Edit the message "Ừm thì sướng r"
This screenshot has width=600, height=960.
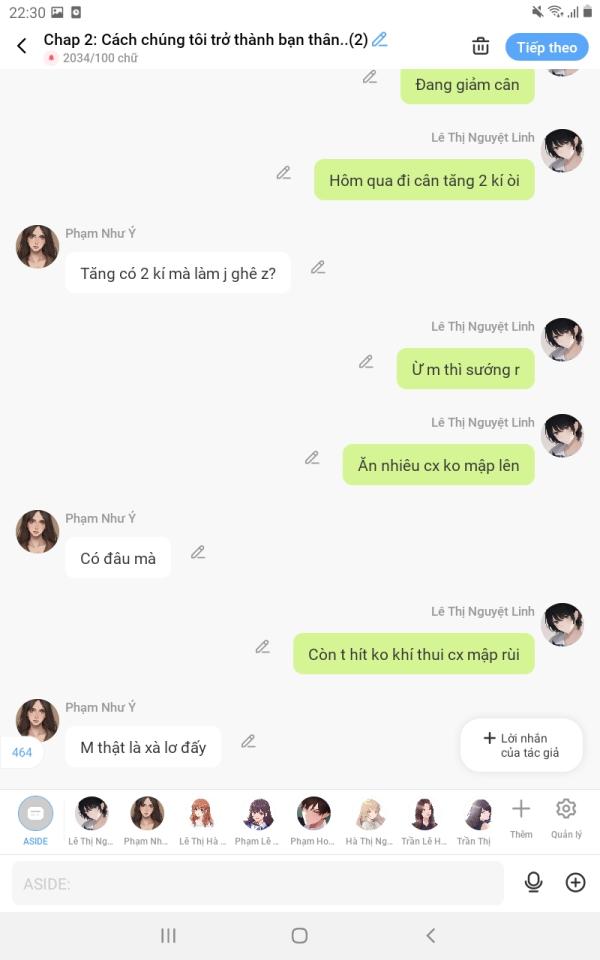(366, 362)
